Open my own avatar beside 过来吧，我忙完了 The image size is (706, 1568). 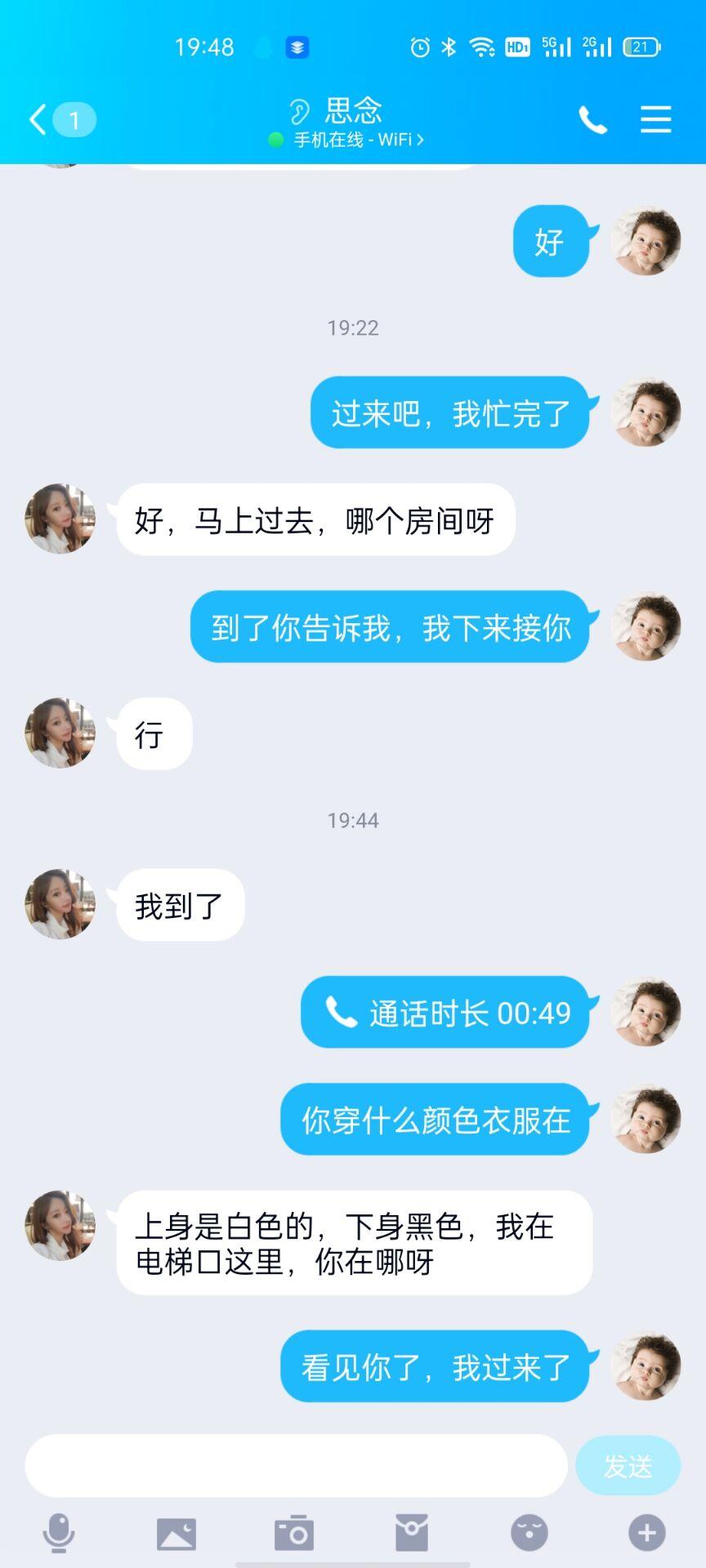click(646, 412)
